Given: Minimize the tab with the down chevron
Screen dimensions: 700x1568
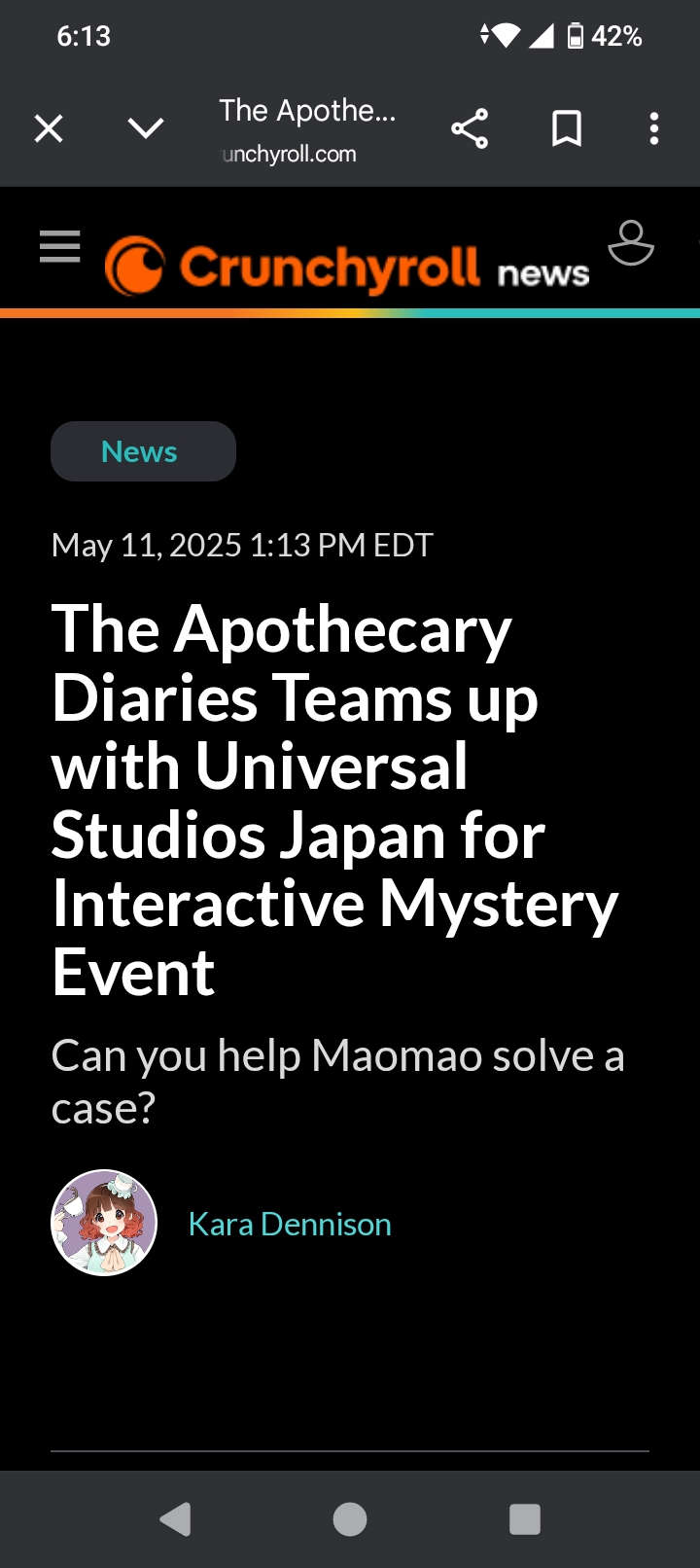Looking at the screenshot, I should (146, 128).
